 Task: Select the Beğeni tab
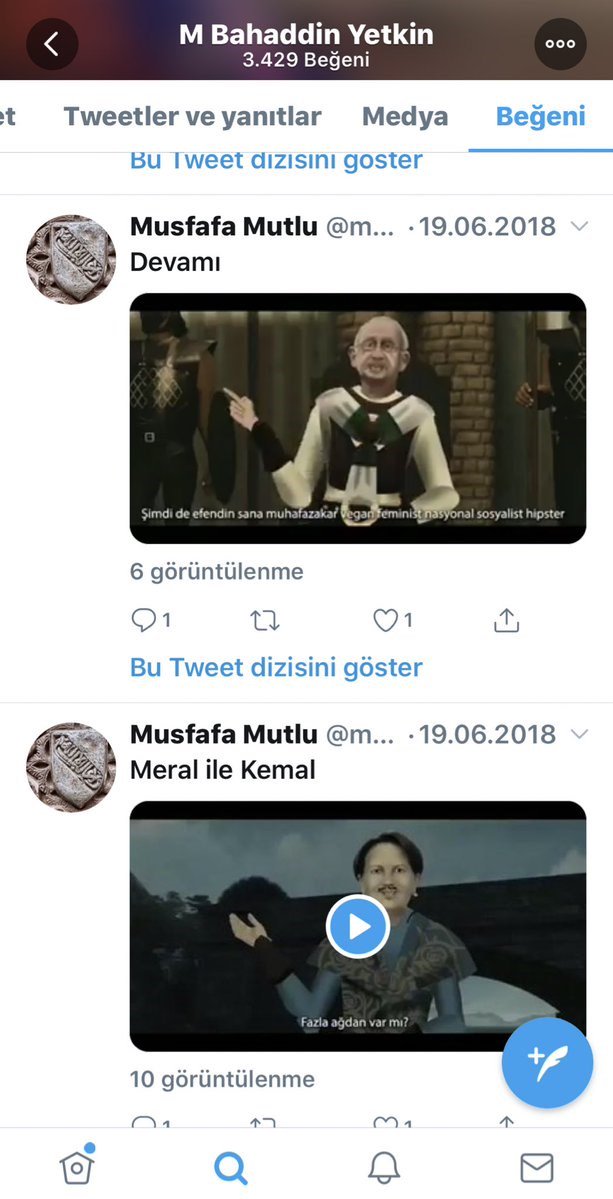tap(540, 116)
